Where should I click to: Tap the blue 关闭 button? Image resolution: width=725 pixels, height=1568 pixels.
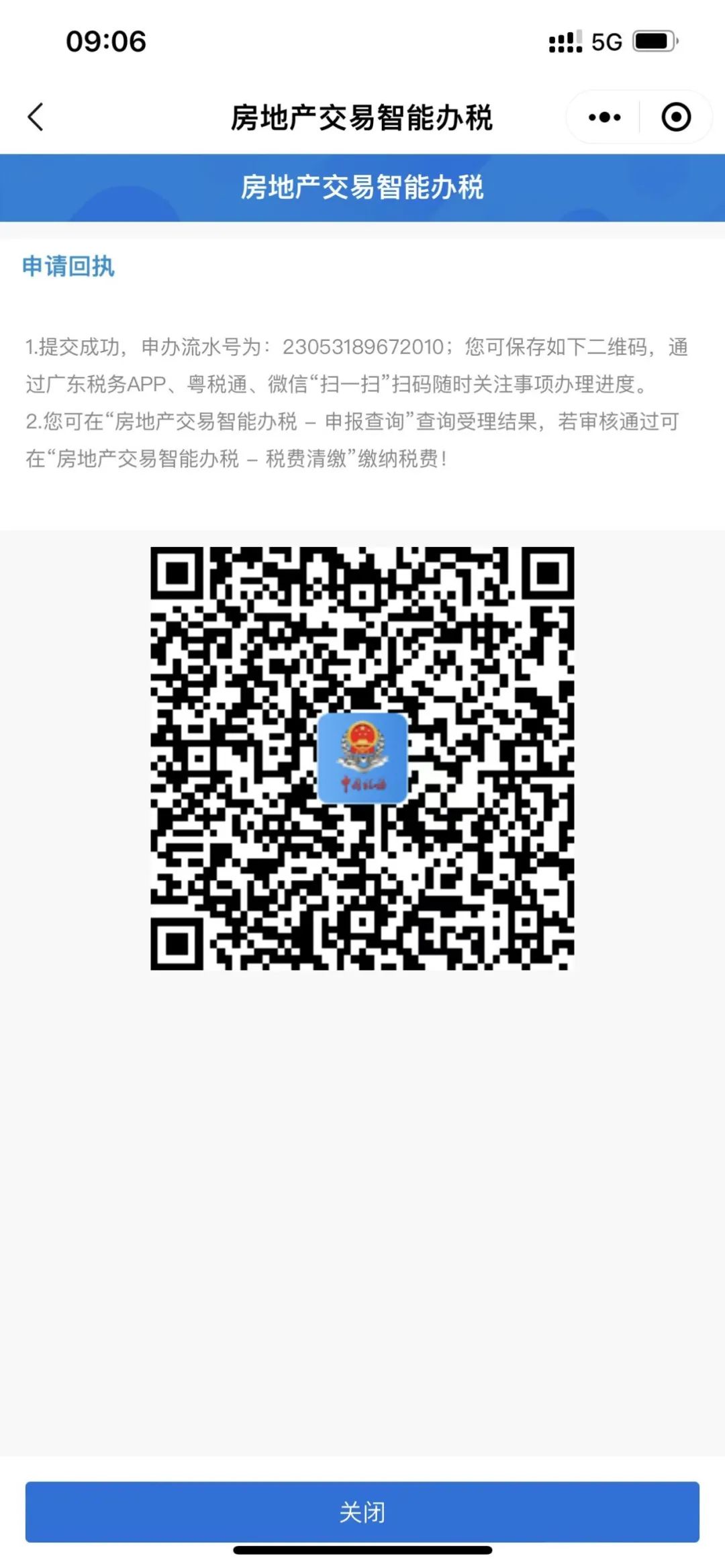(362, 1512)
